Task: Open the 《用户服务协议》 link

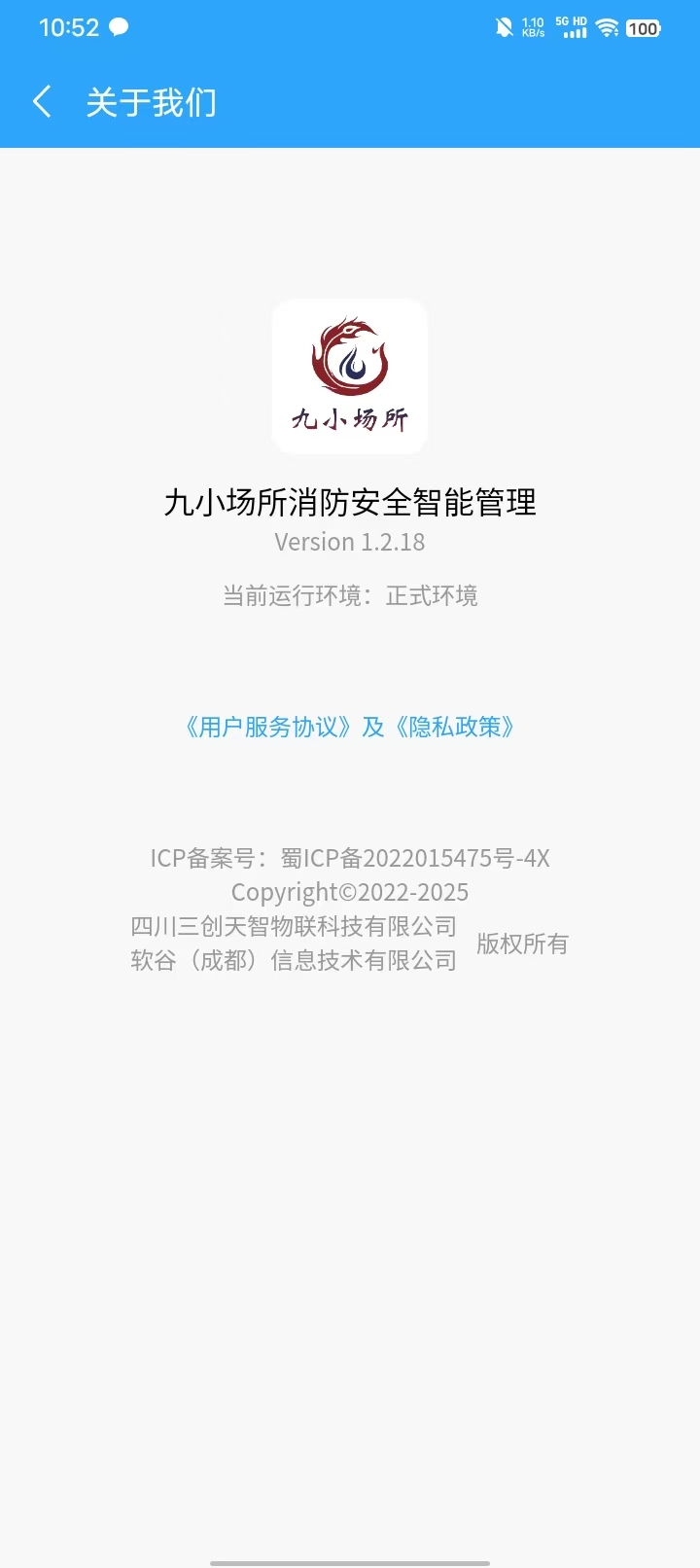Action: pos(268,727)
